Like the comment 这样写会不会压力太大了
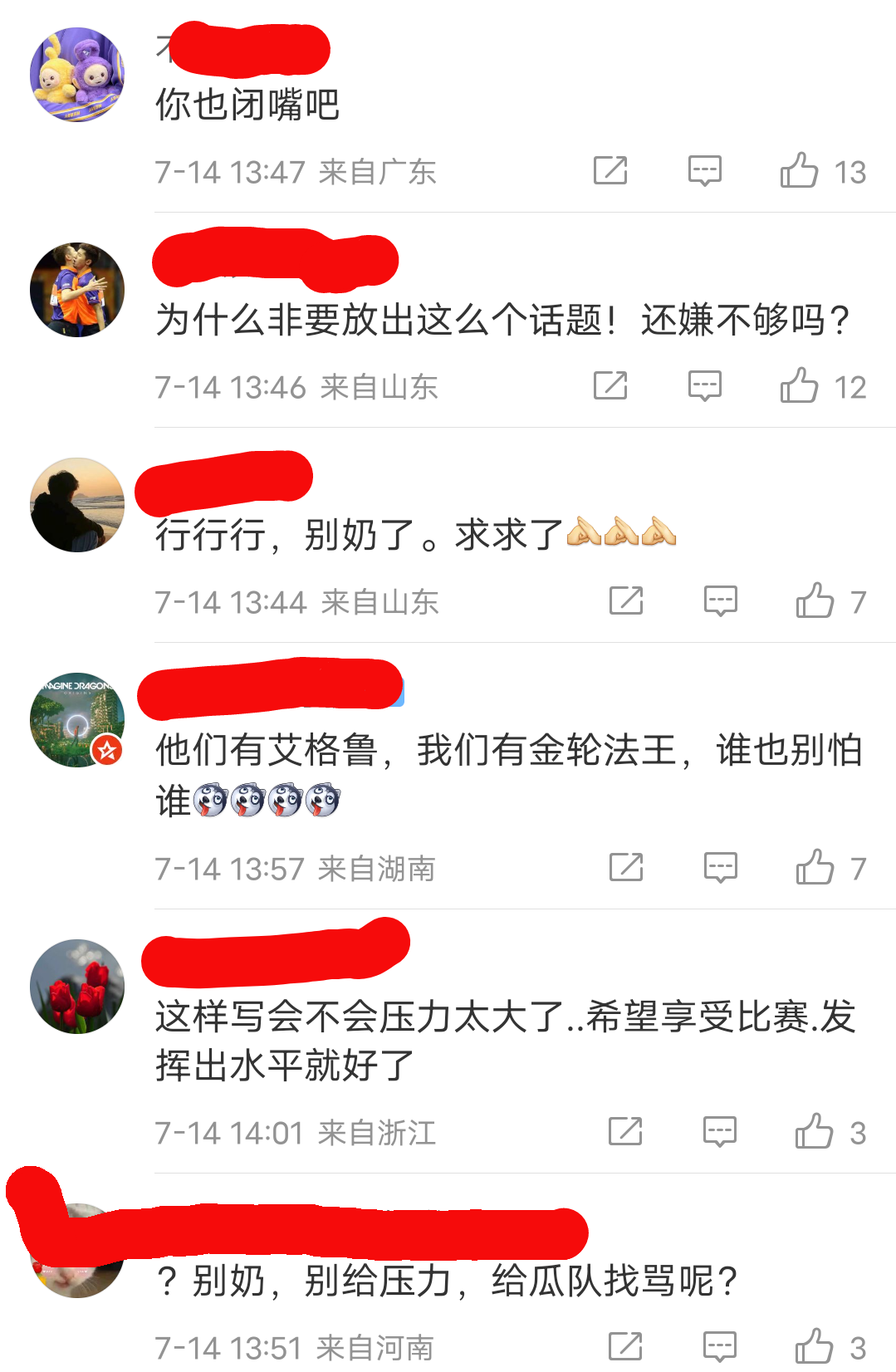 pyautogui.click(x=814, y=1132)
